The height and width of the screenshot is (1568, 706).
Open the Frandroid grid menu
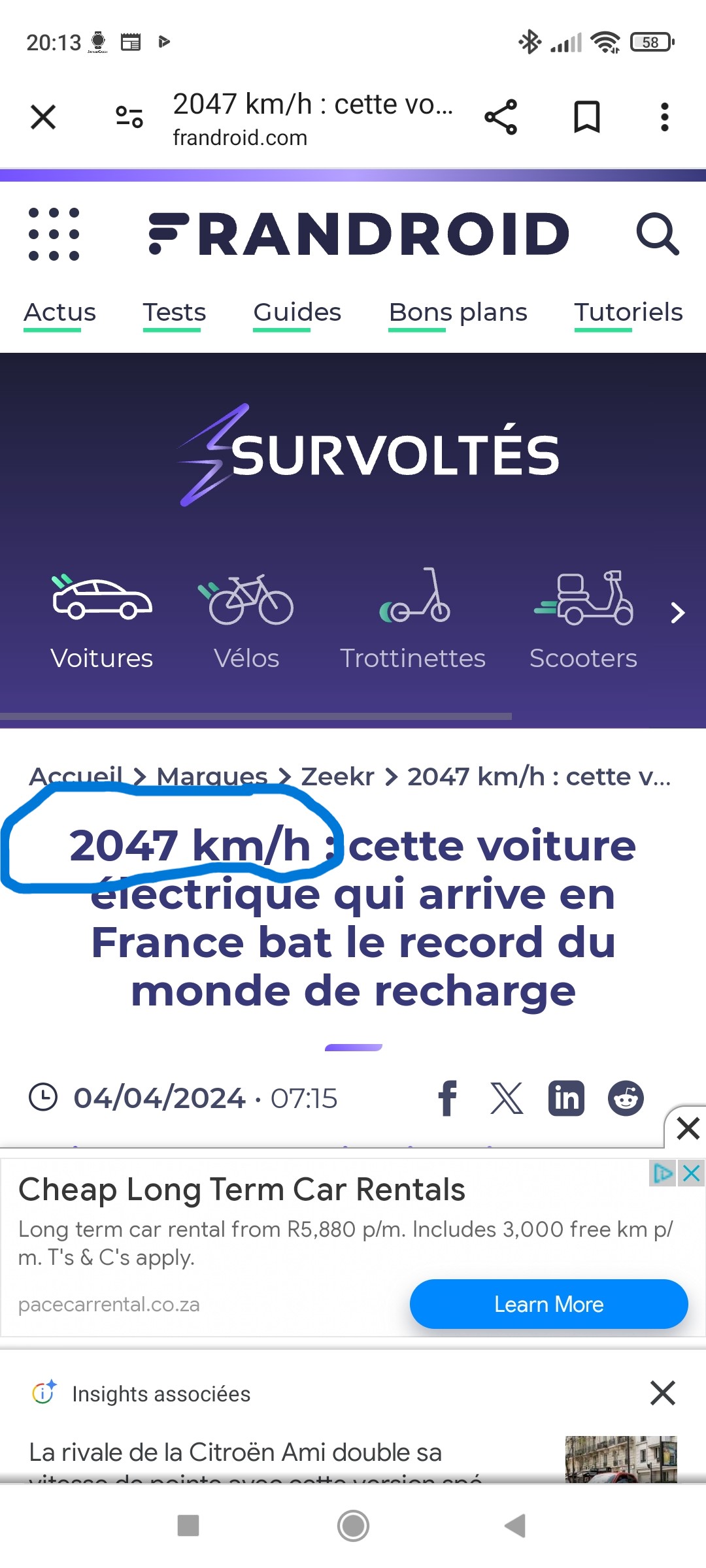[x=54, y=234]
